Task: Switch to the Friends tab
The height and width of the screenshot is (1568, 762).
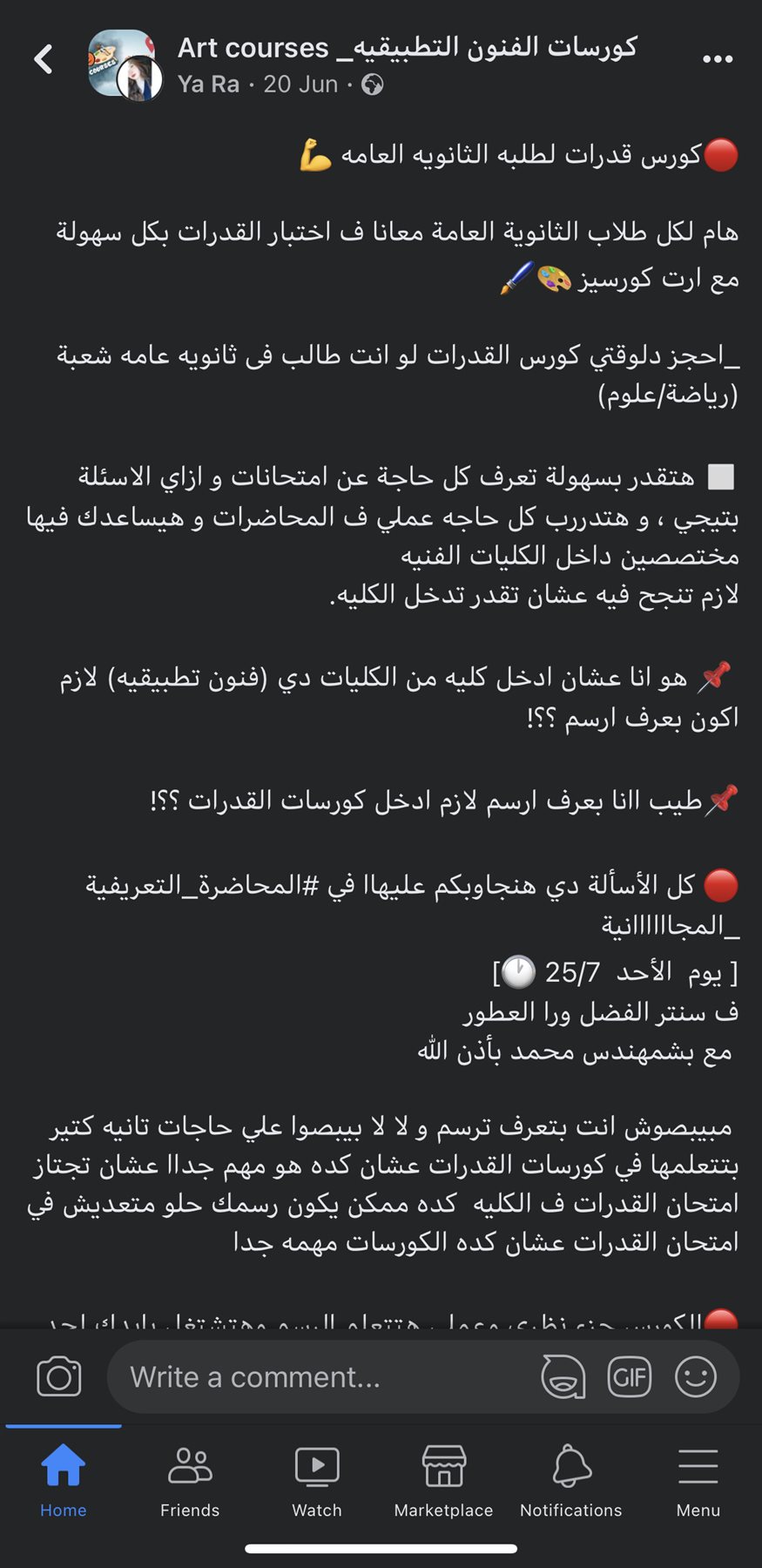Action: (x=190, y=1479)
